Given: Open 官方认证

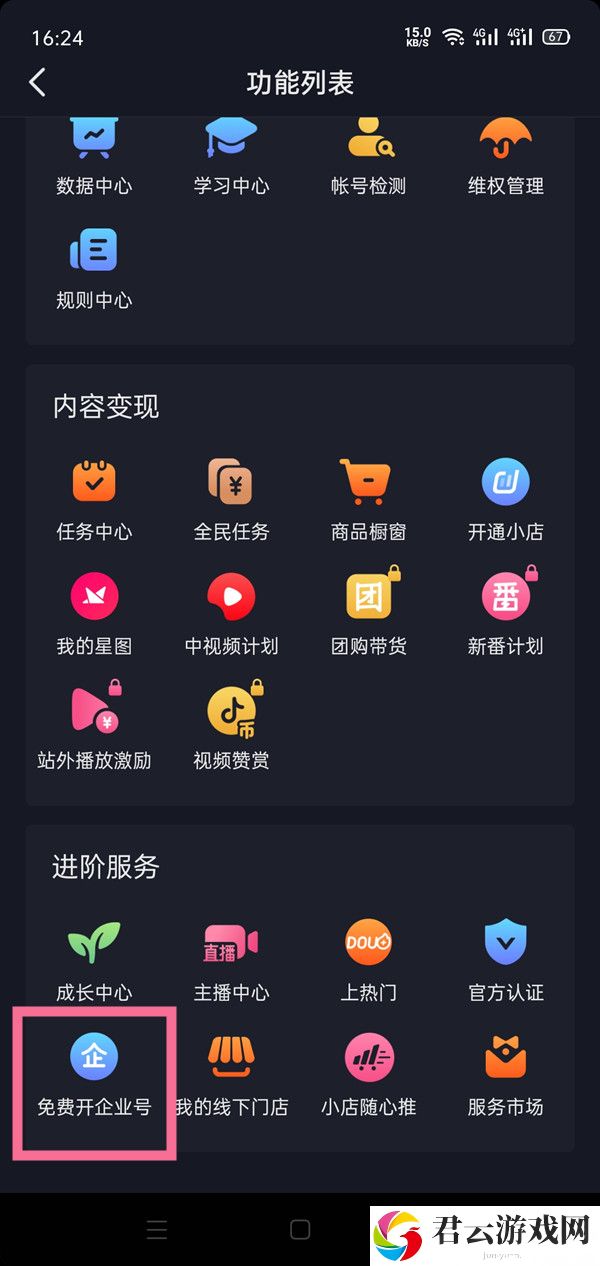Looking at the screenshot, I should tap(506, 962).
